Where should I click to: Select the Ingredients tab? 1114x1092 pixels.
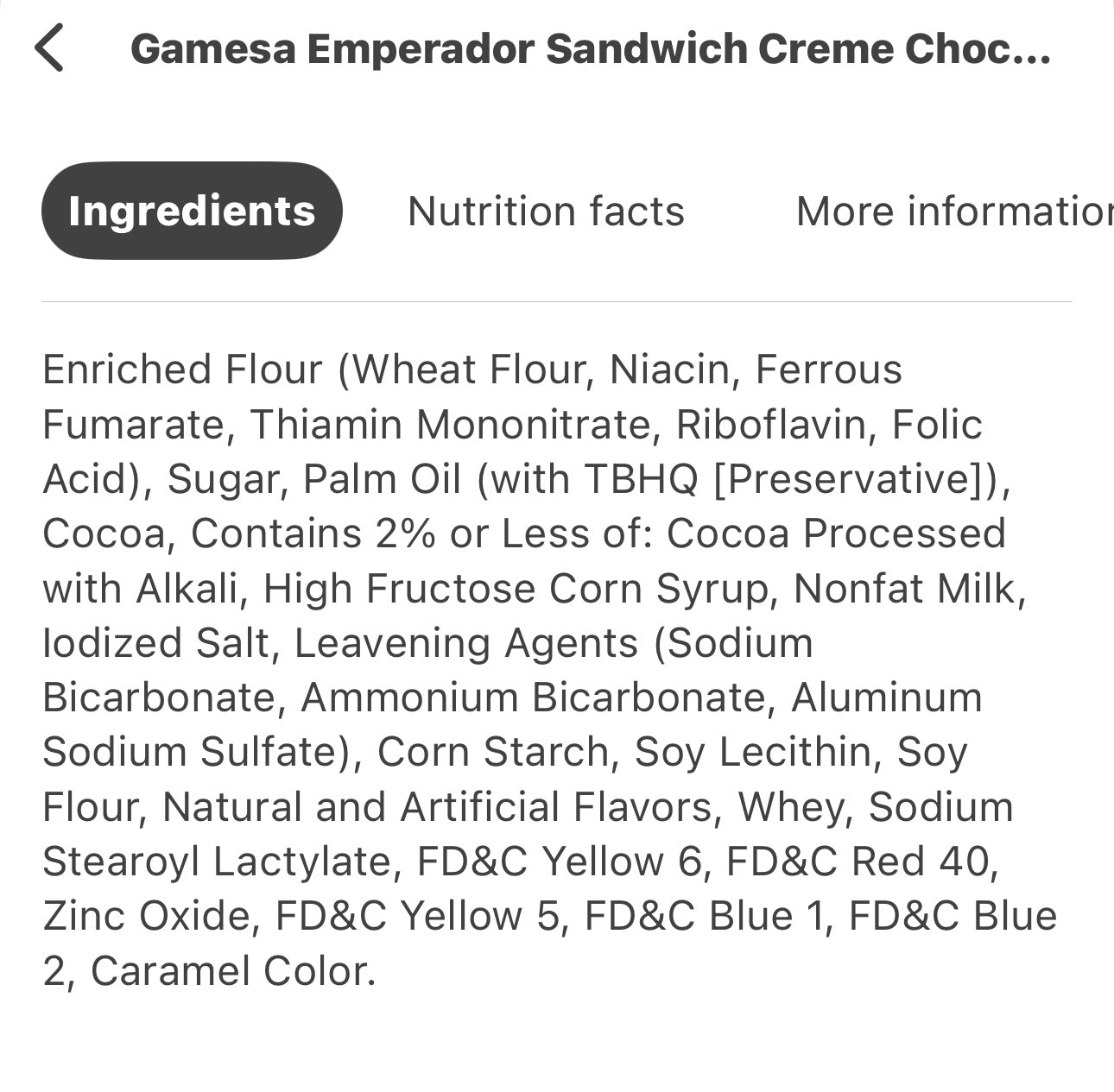(x=192, y=211)
